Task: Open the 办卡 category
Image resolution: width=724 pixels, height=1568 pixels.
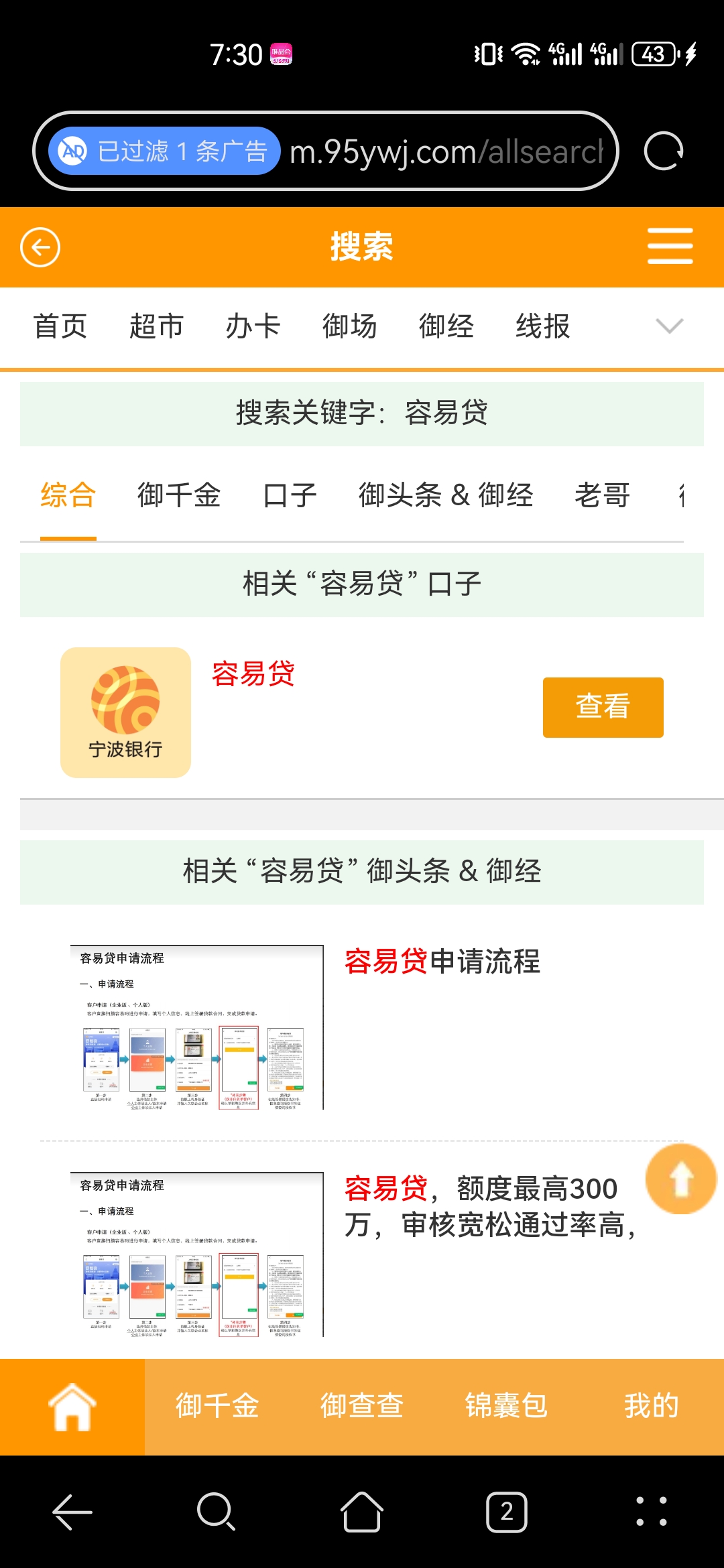Action: (253, 326)
